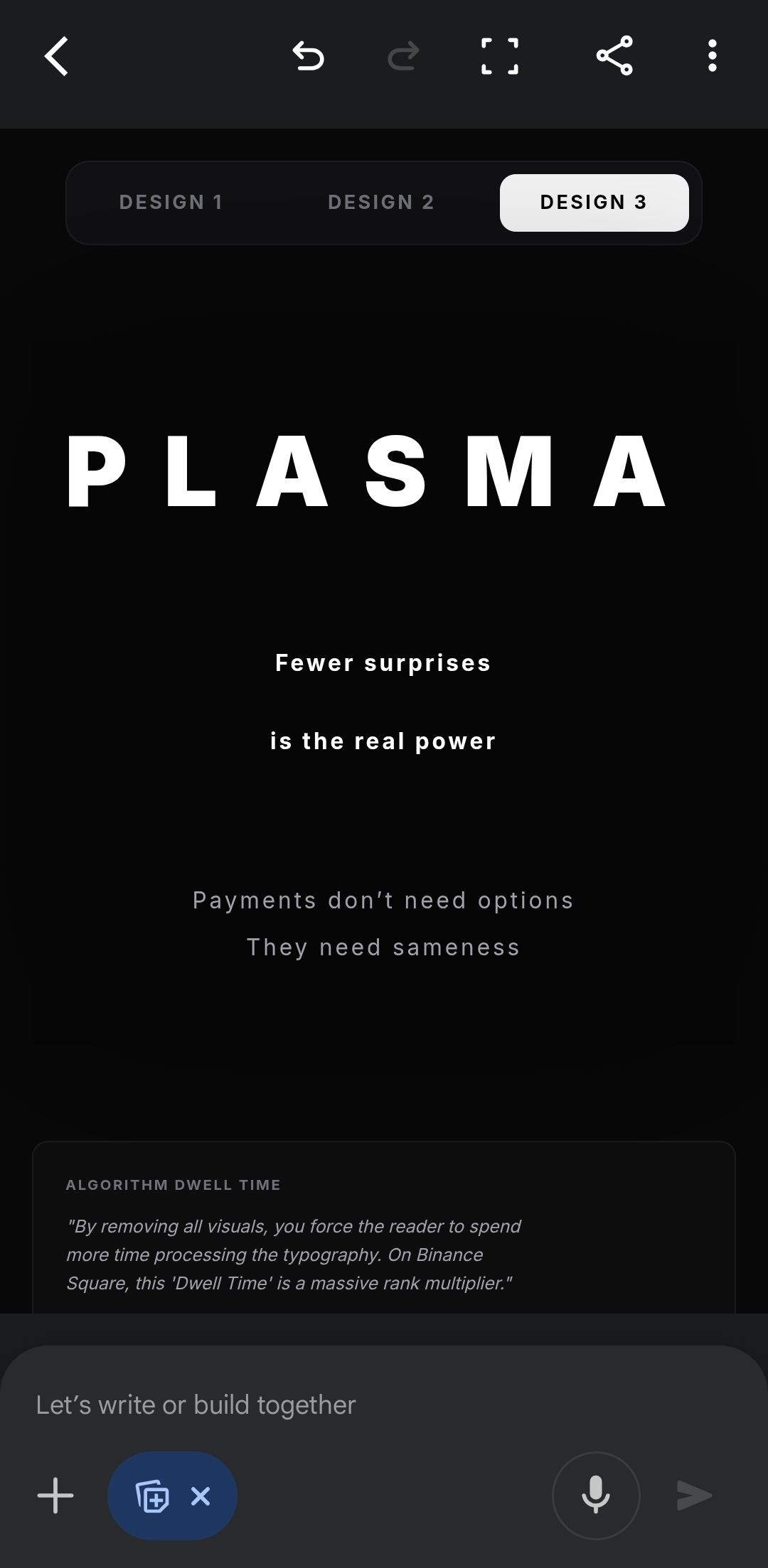768x1568 pixels.
Task: Start voice input with the microphone
Action: pos(596,1495)
